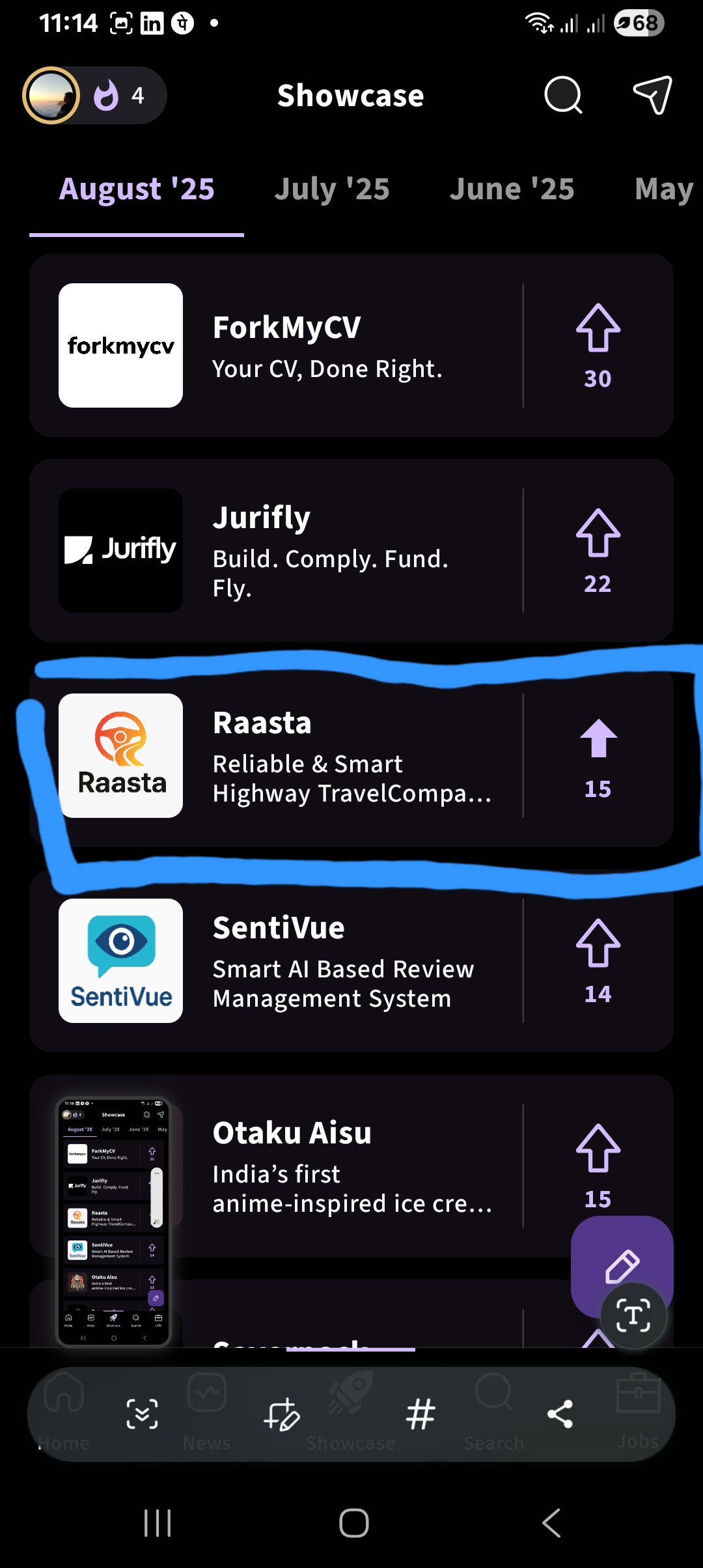Open direct messages paper plane icon

(x=652, y=95)
